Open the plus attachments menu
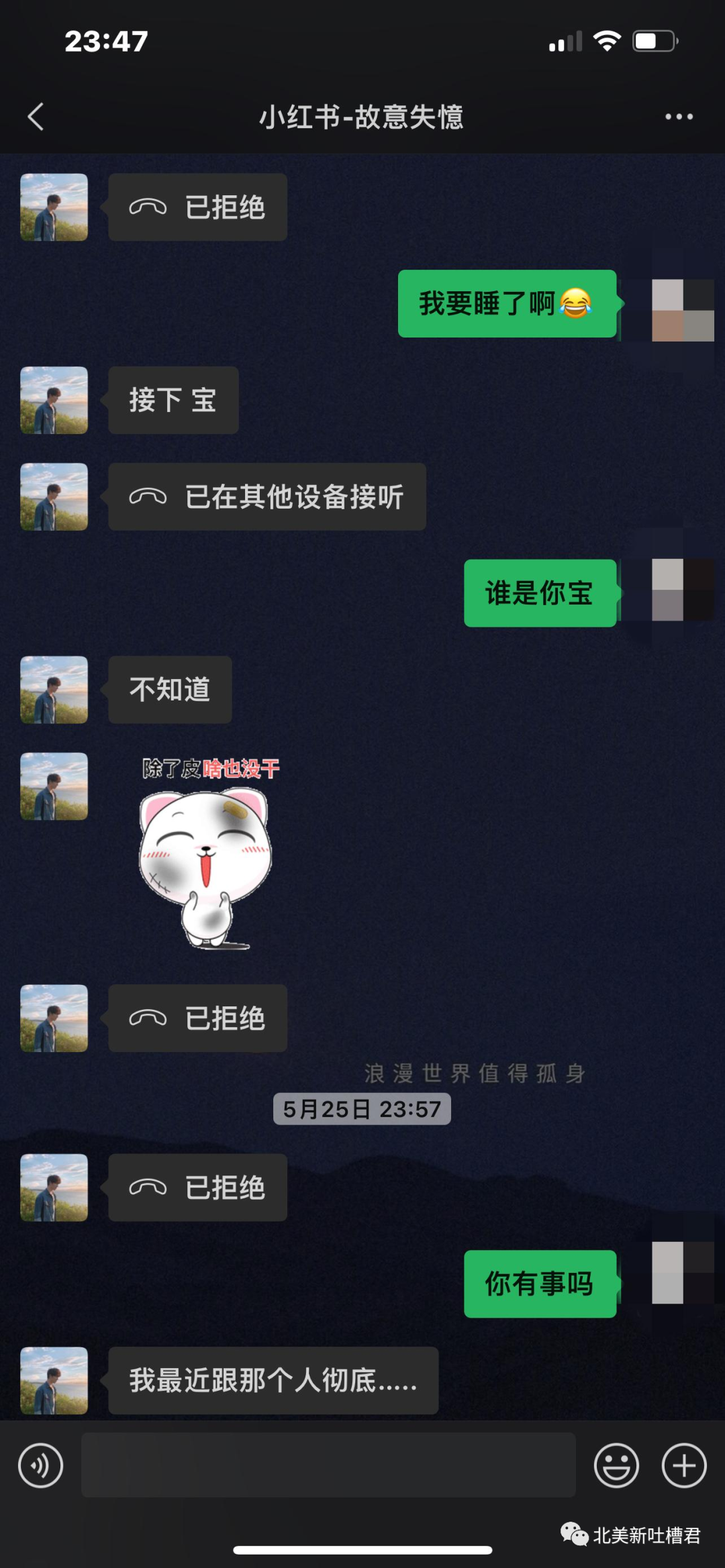 click(x=684, y=1465)
